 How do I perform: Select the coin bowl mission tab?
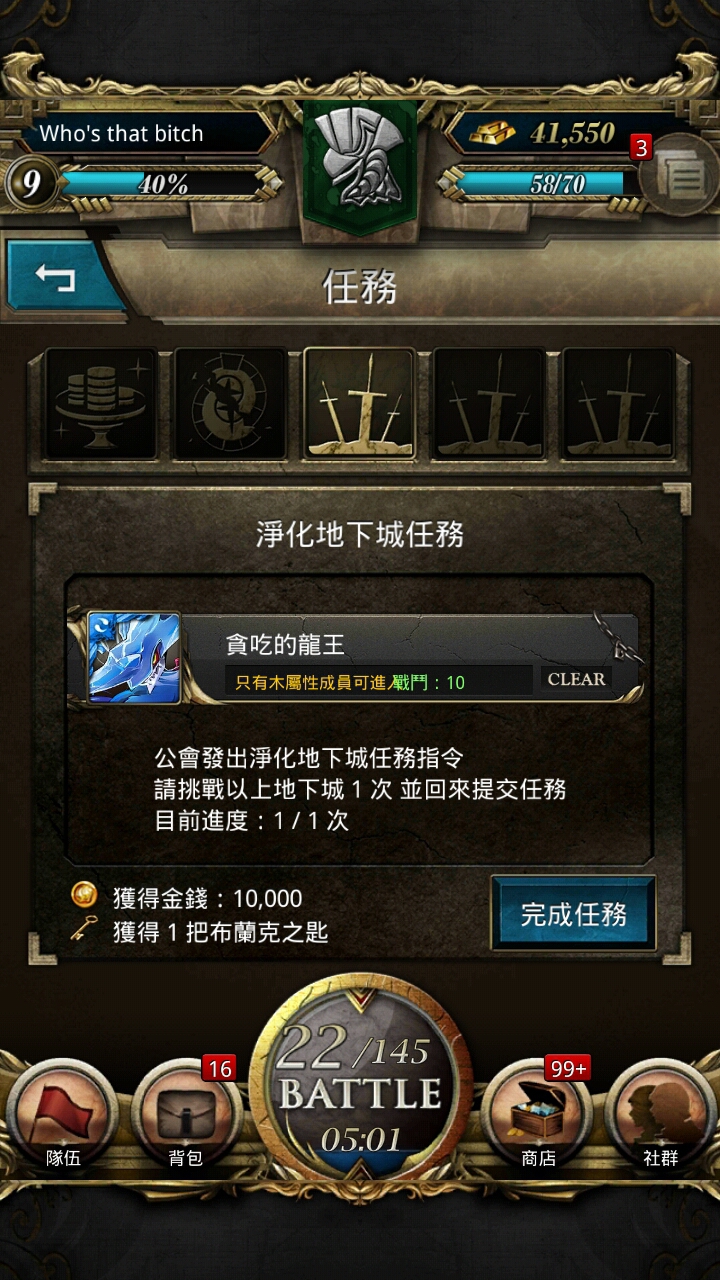(x=101, y=404)
